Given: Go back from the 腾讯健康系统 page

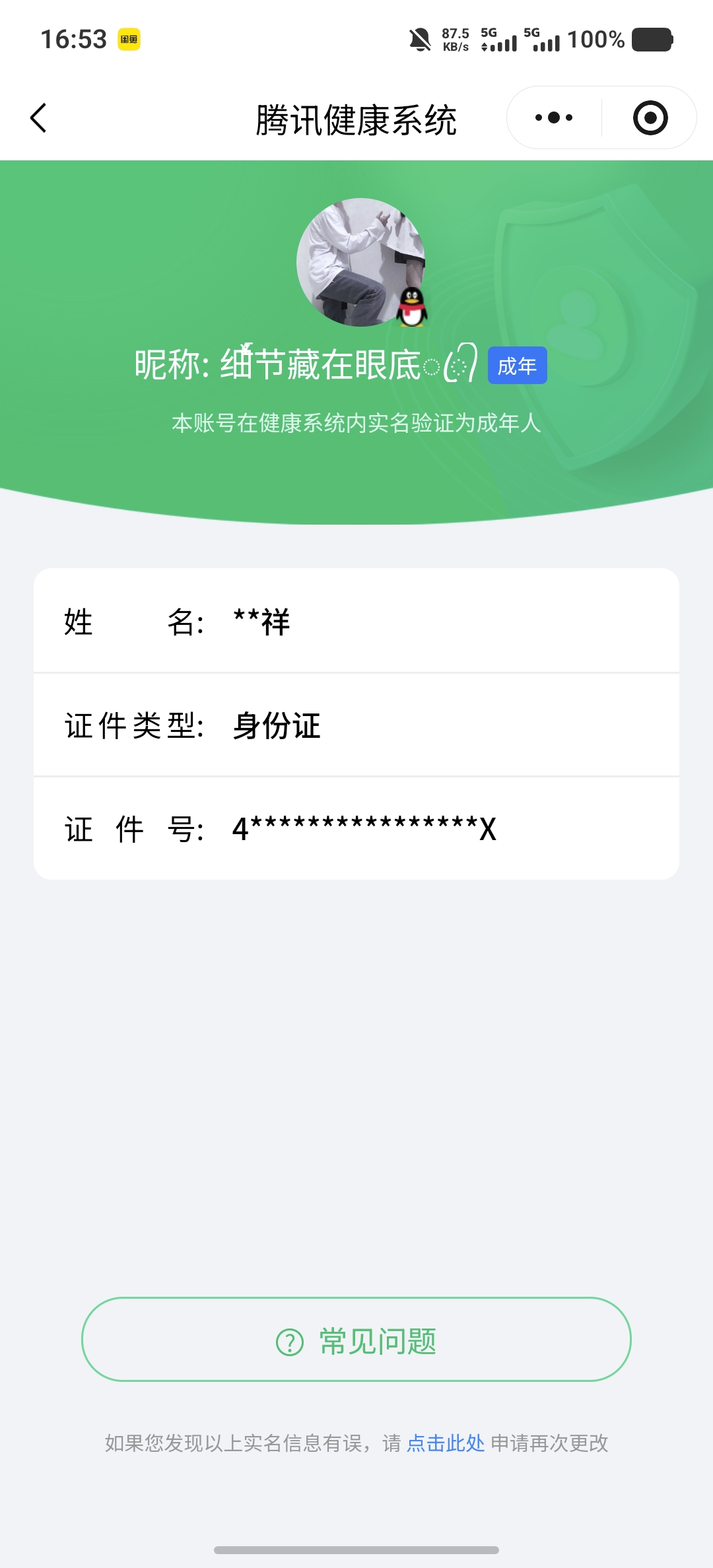Looking at the screenshot, I should [39, 118].
